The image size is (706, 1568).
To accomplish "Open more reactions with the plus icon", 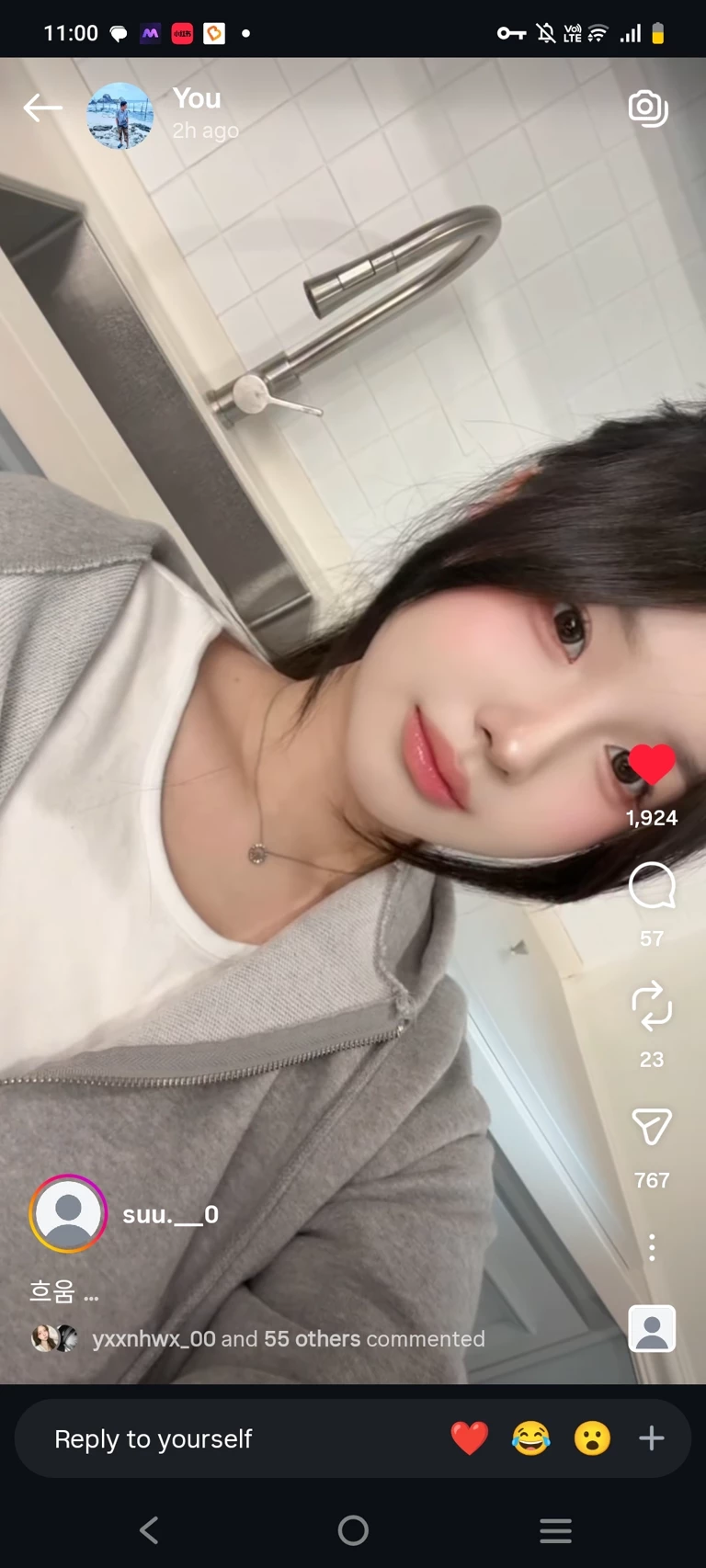I will pos(652,1438).
